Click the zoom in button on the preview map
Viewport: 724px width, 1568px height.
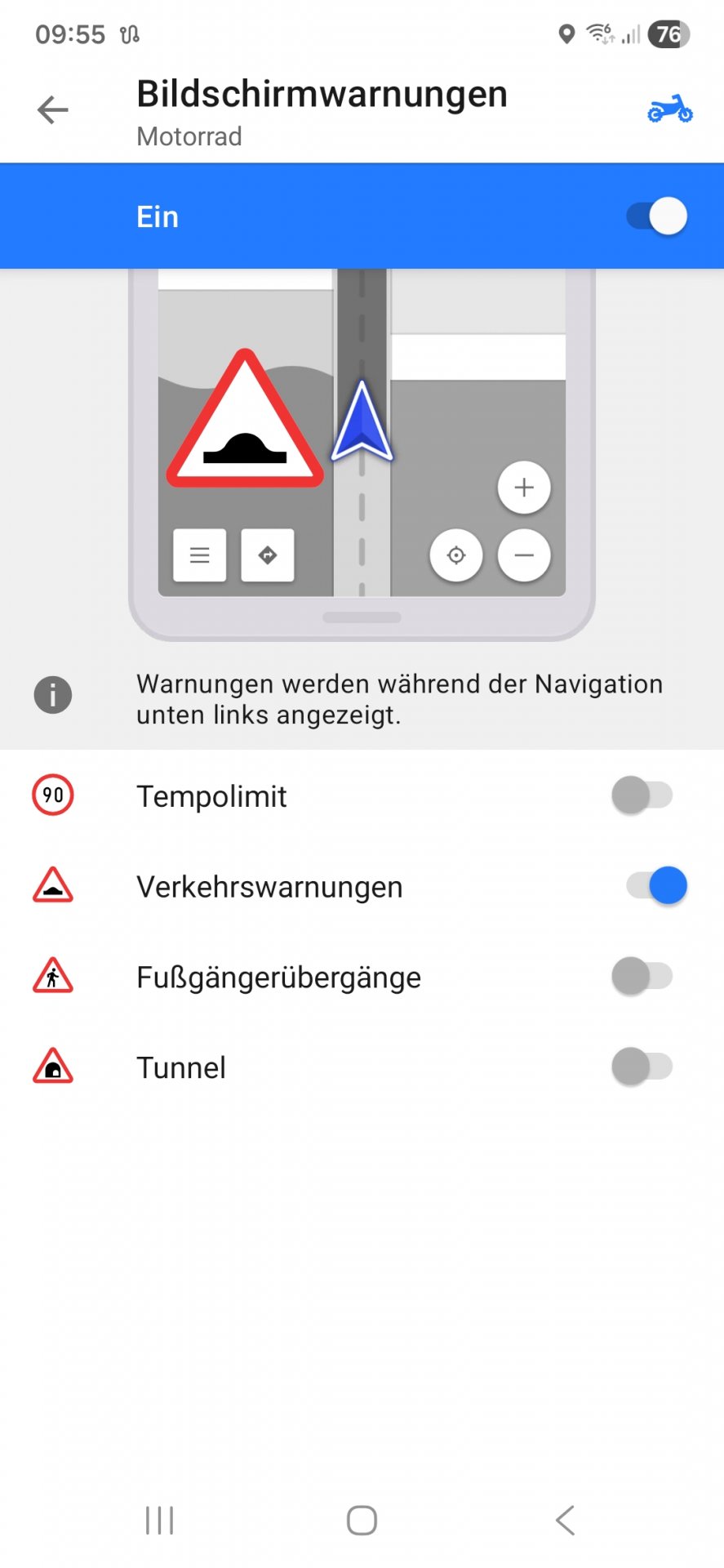[524, 488]
